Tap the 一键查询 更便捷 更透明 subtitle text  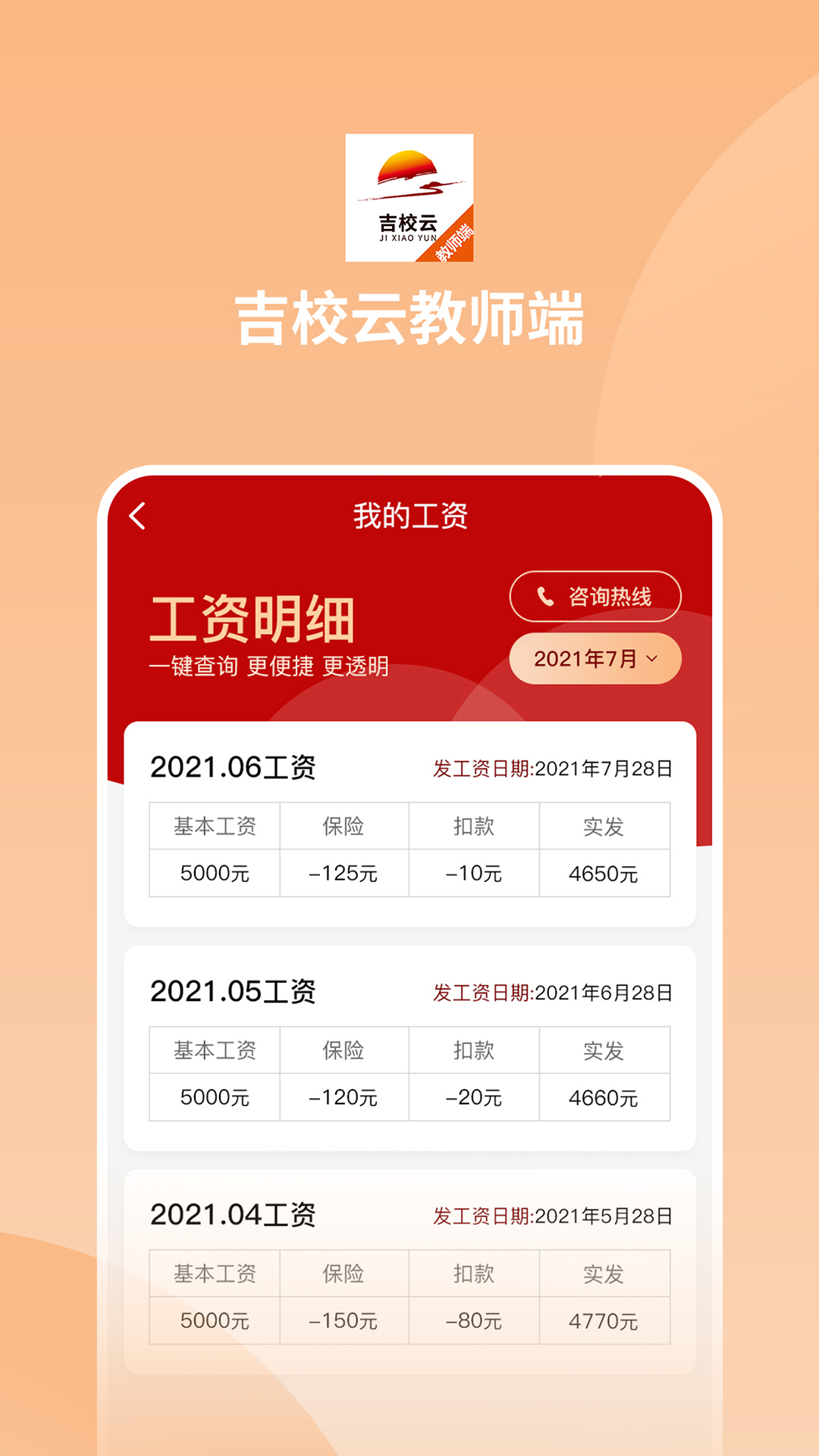click(x=271, y=667)
